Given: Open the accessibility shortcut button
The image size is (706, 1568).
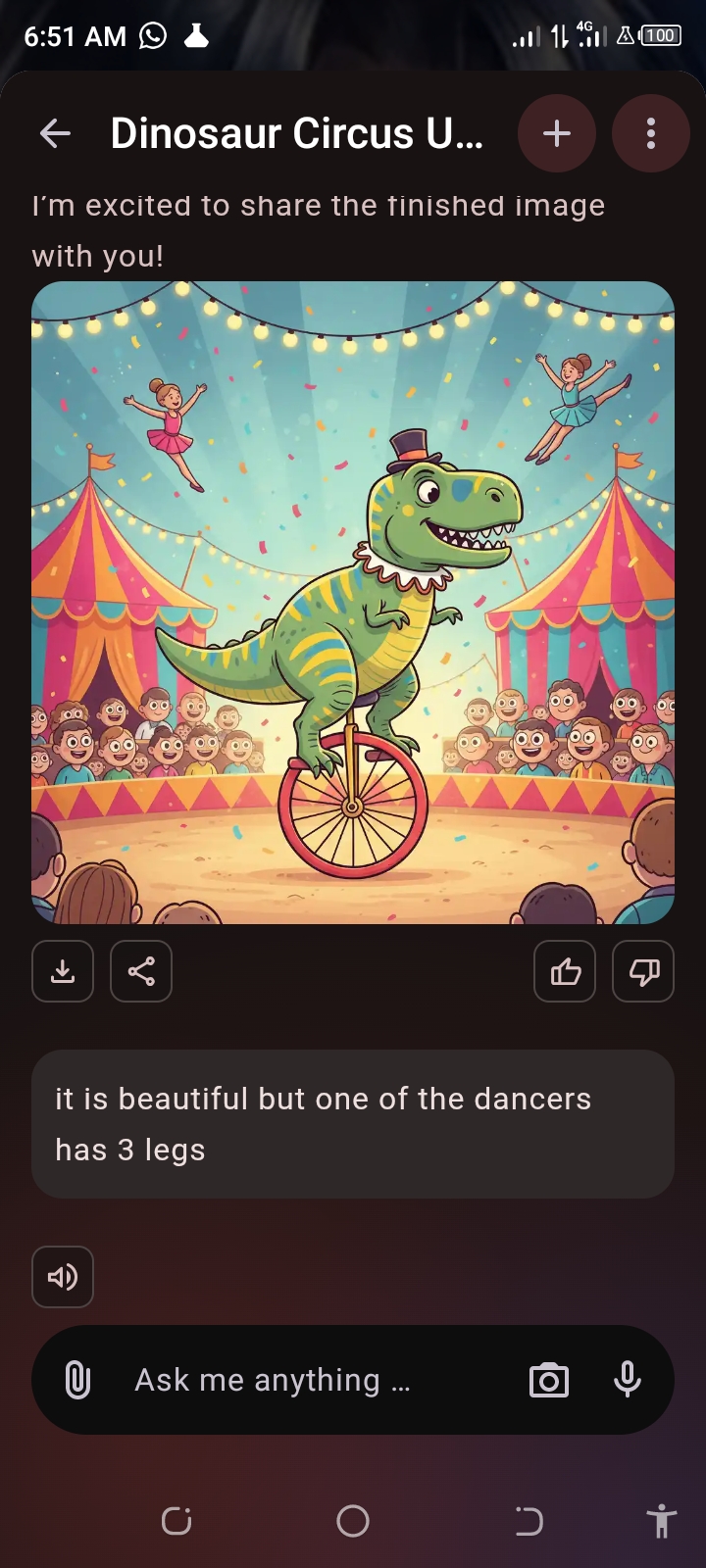Looking at the screenshot, I should click(662, 1521).
